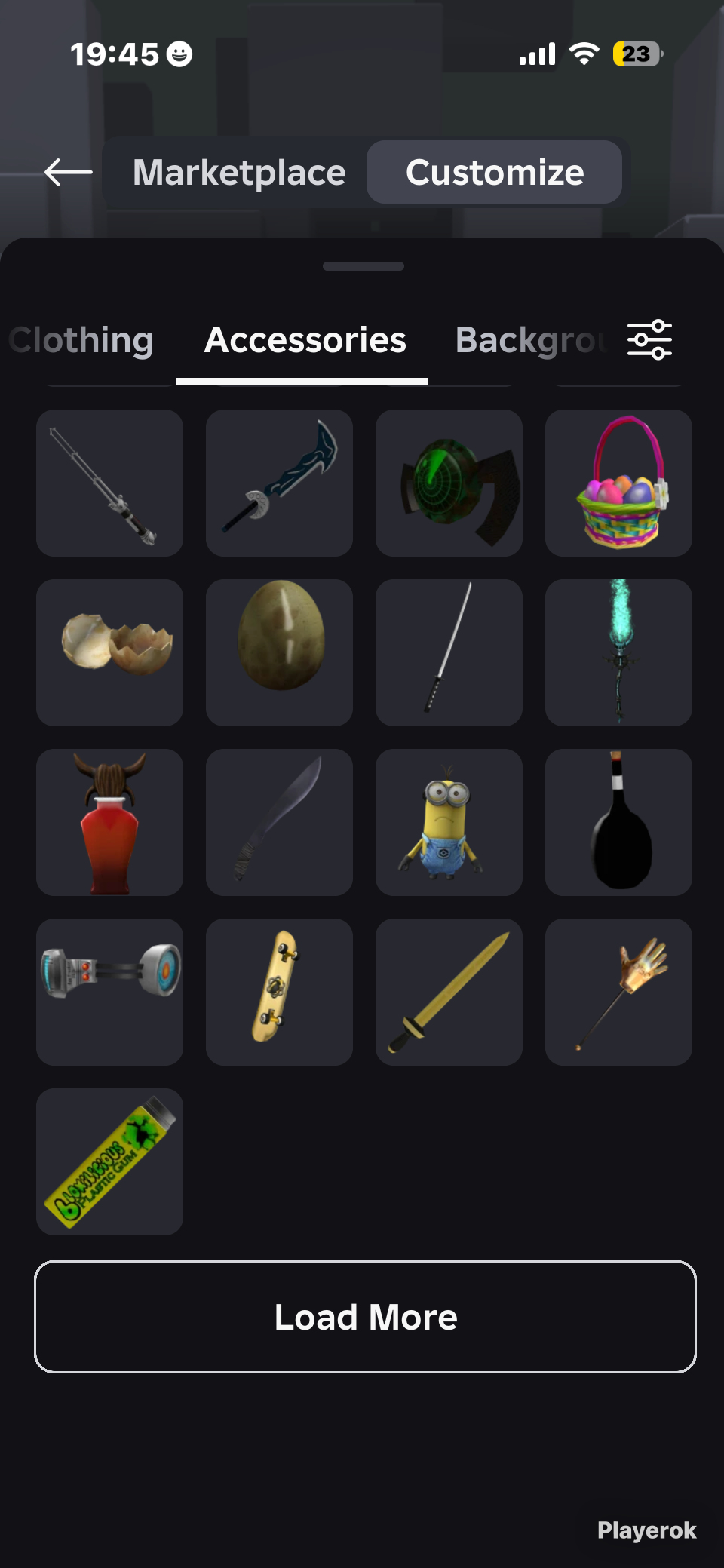Equip the teal flaming sword accessory
Viewport: 724px width, 1568px height.
(x=618, y=652)
